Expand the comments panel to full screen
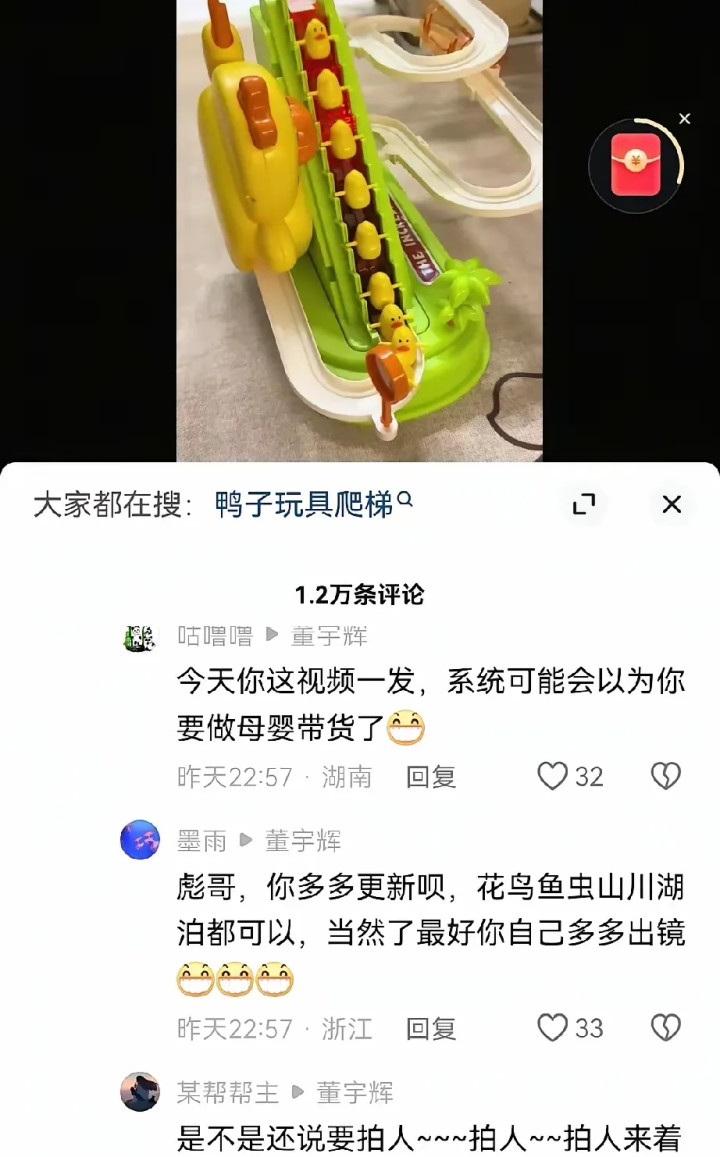Viewport: 720px width, 1157px height. click(x=584, y=505)
